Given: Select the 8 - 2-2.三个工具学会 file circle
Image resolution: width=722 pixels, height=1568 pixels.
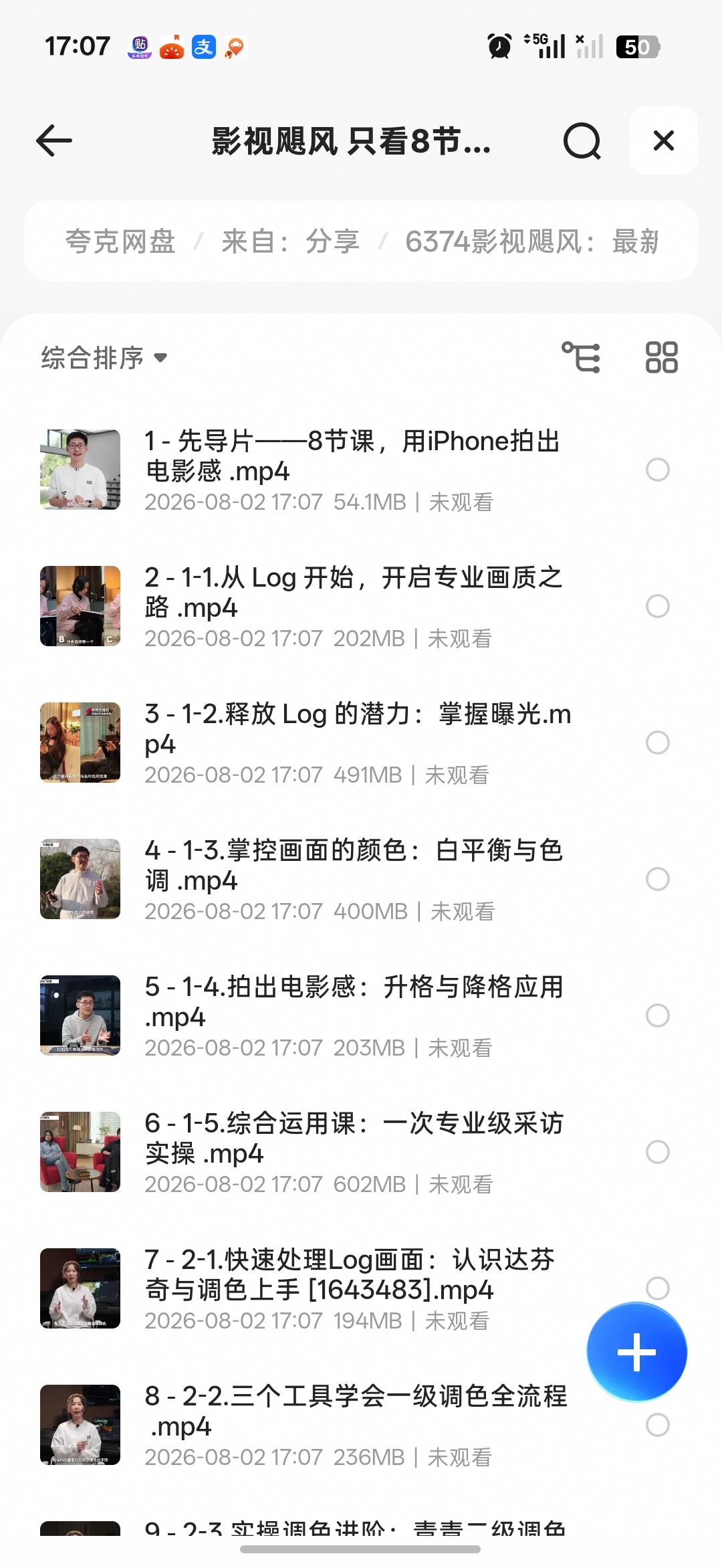Looking at the screenshot, I should (658, 1425).
